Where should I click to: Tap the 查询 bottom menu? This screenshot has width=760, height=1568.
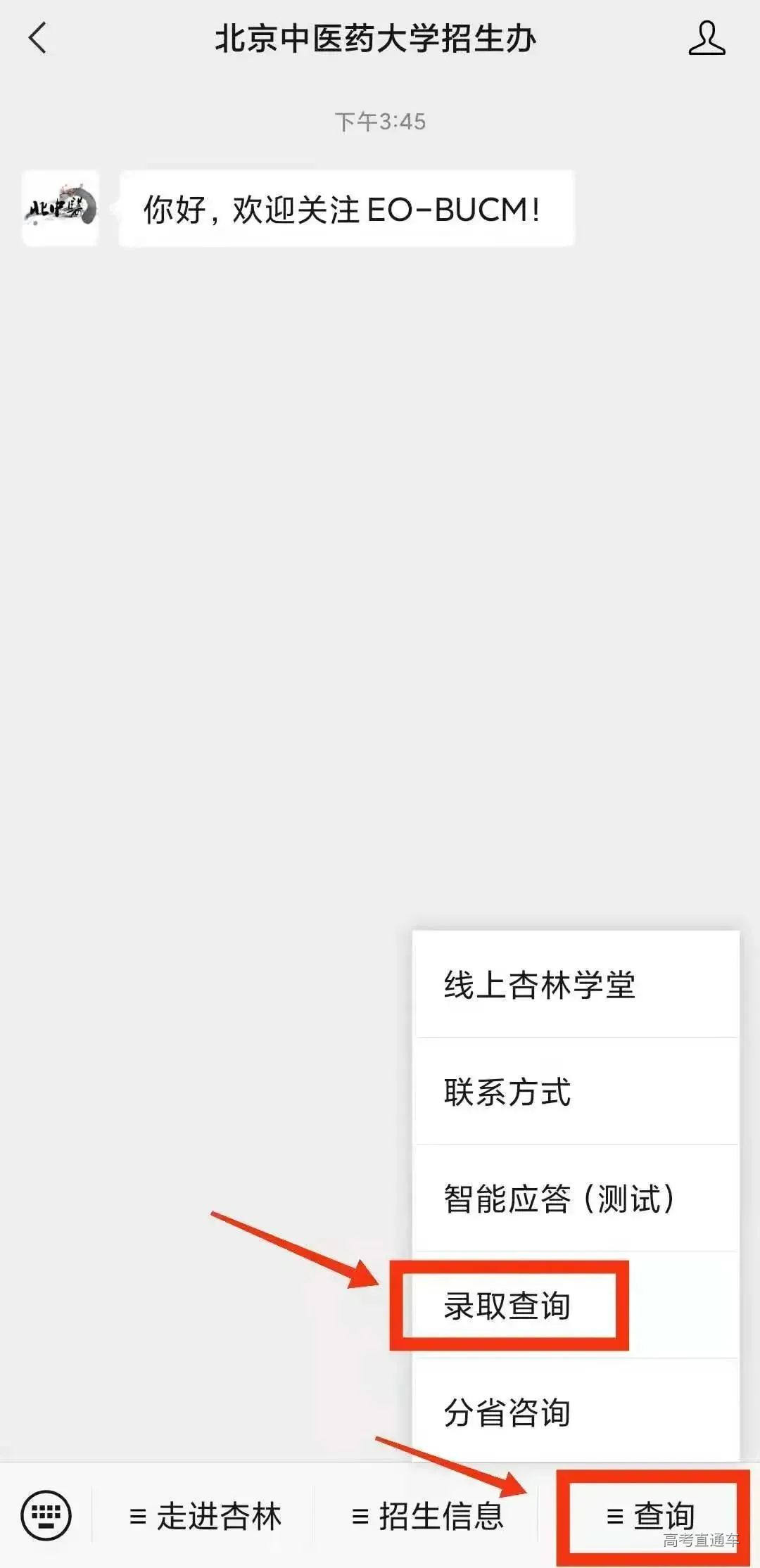pos(650,1515)
